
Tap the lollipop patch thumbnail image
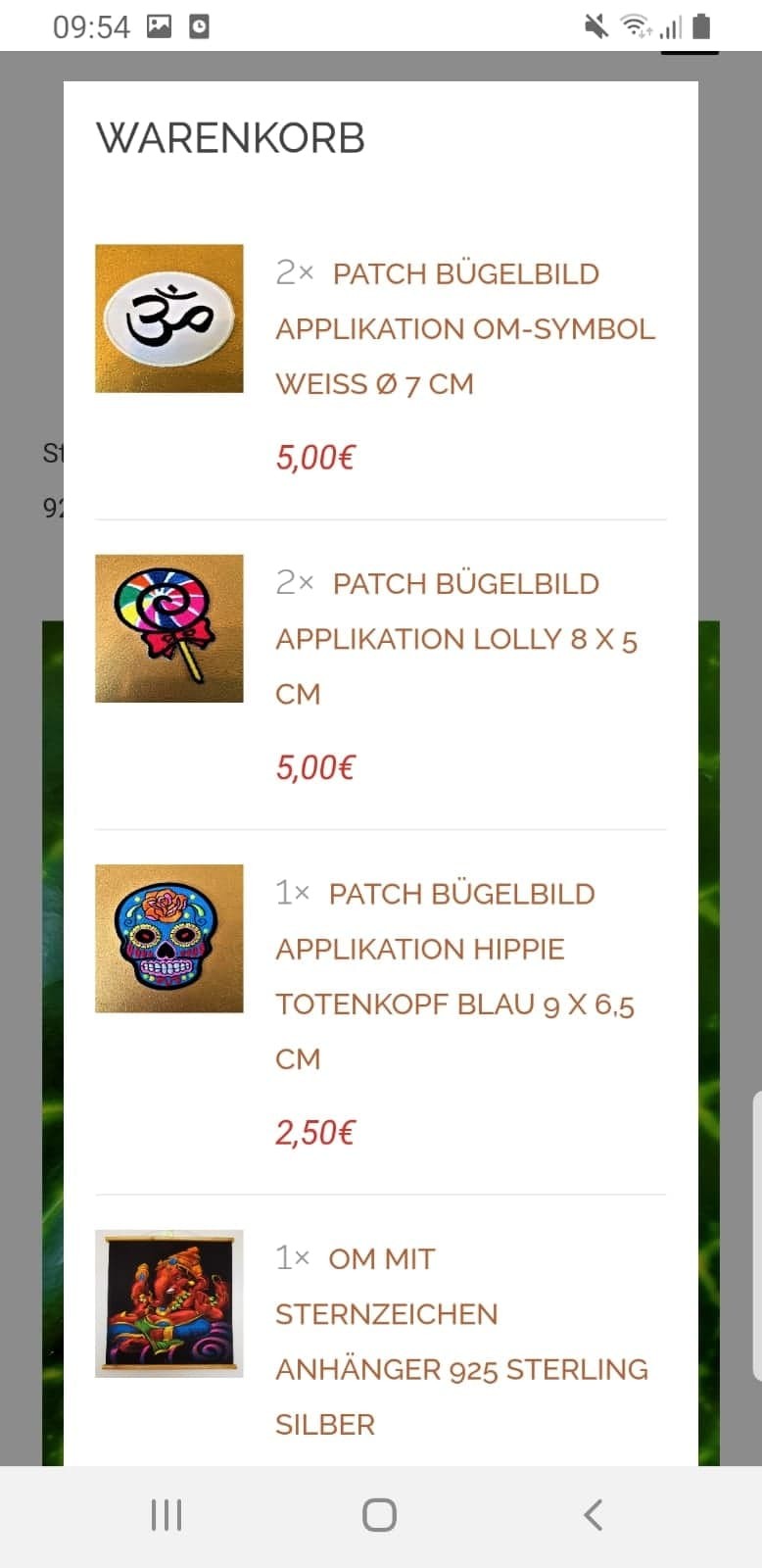click(x=169, y=628)
